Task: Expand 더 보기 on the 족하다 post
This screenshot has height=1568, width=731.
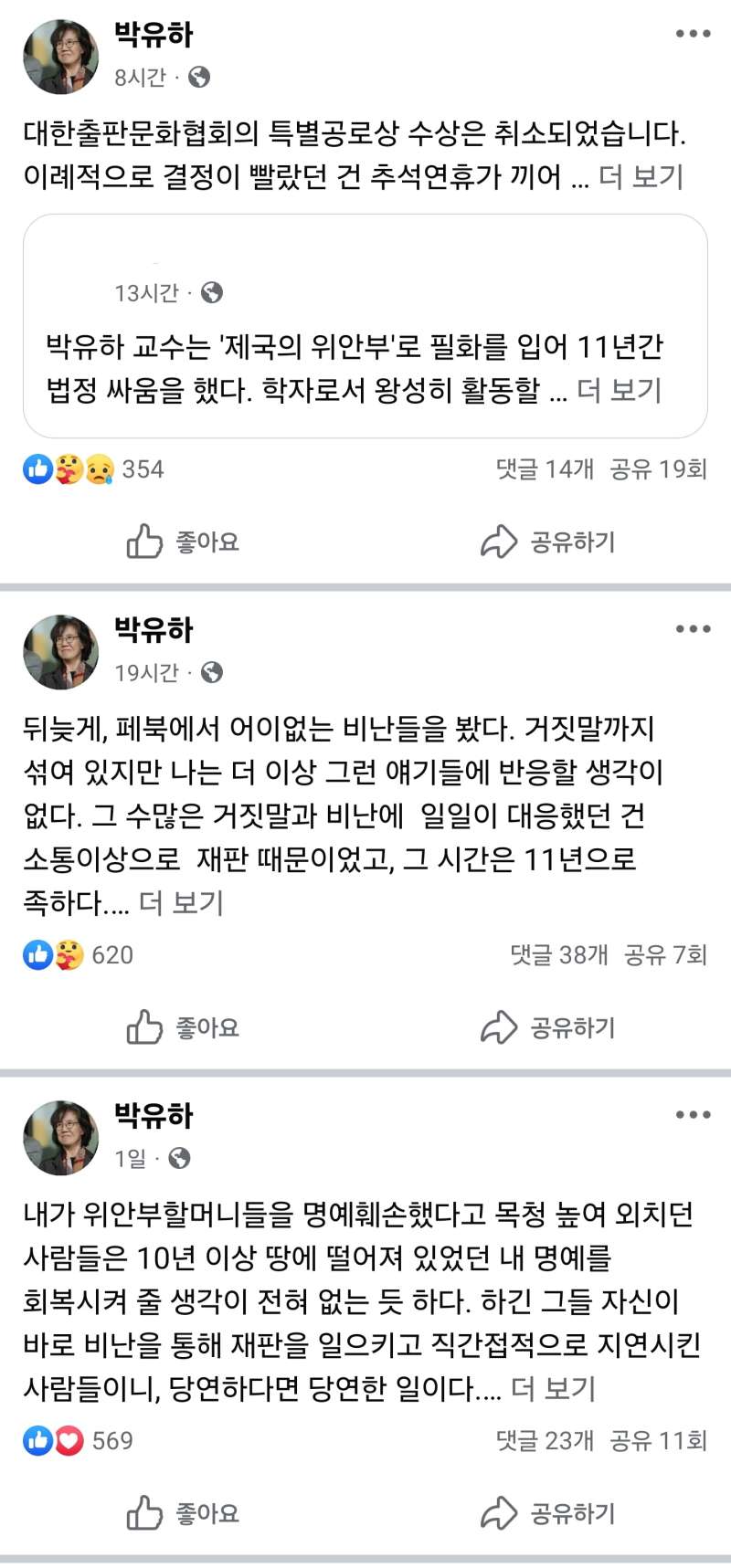Action: coord(181,902)
